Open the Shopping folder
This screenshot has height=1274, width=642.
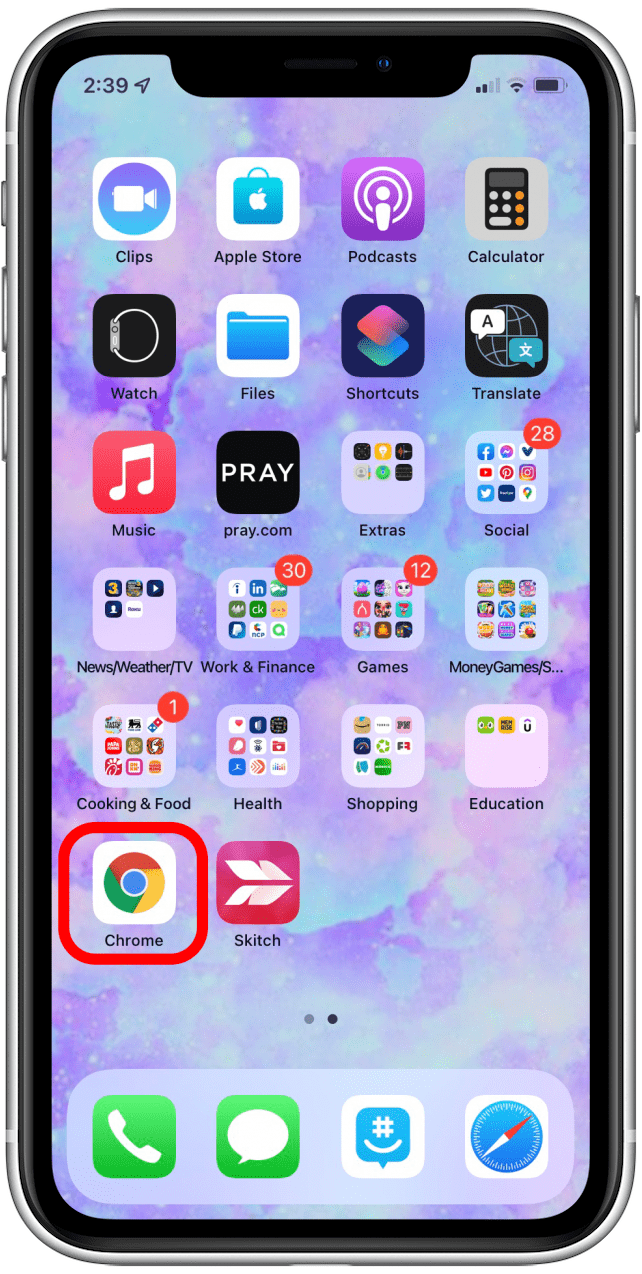click(382, 746)
